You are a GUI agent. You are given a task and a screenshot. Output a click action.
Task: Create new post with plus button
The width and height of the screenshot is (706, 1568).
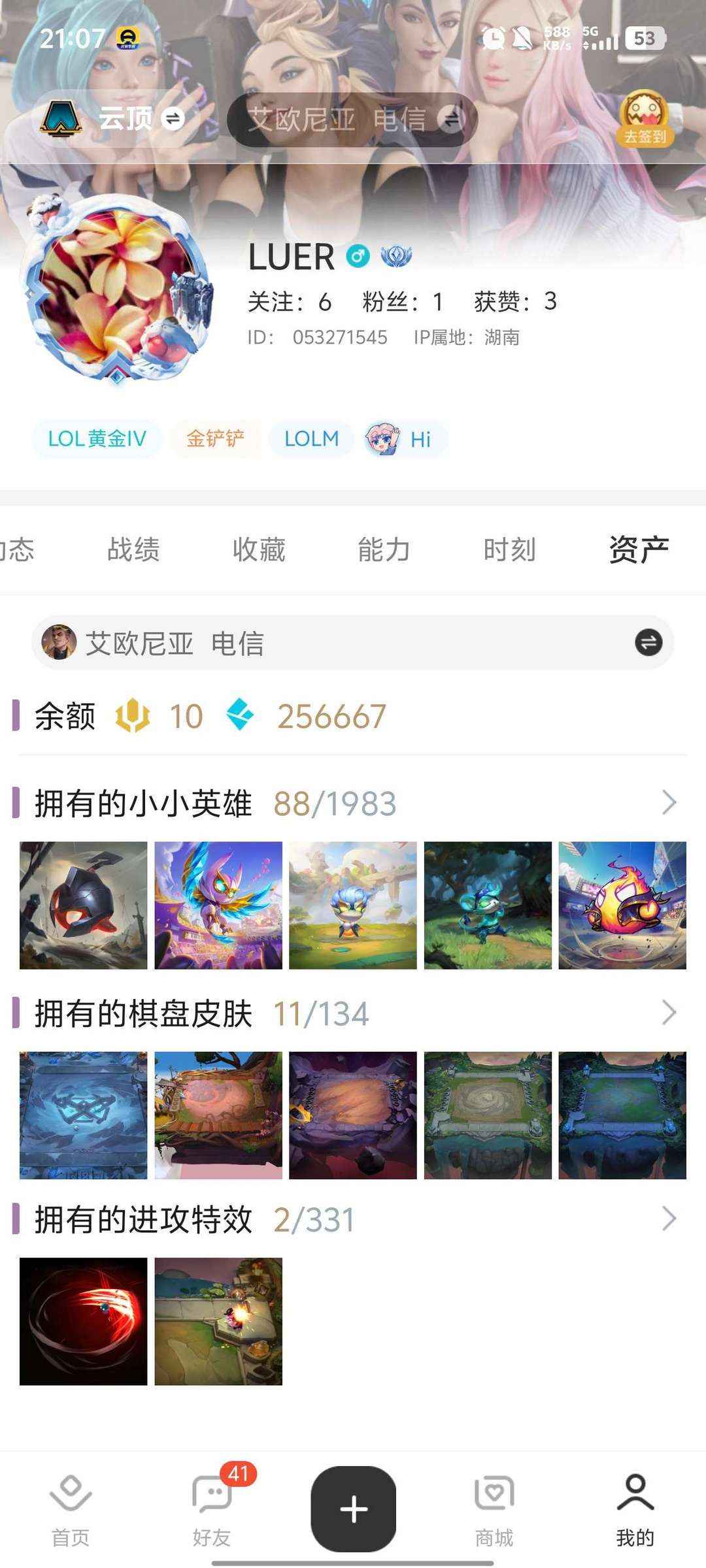[x=354, y=1509]
